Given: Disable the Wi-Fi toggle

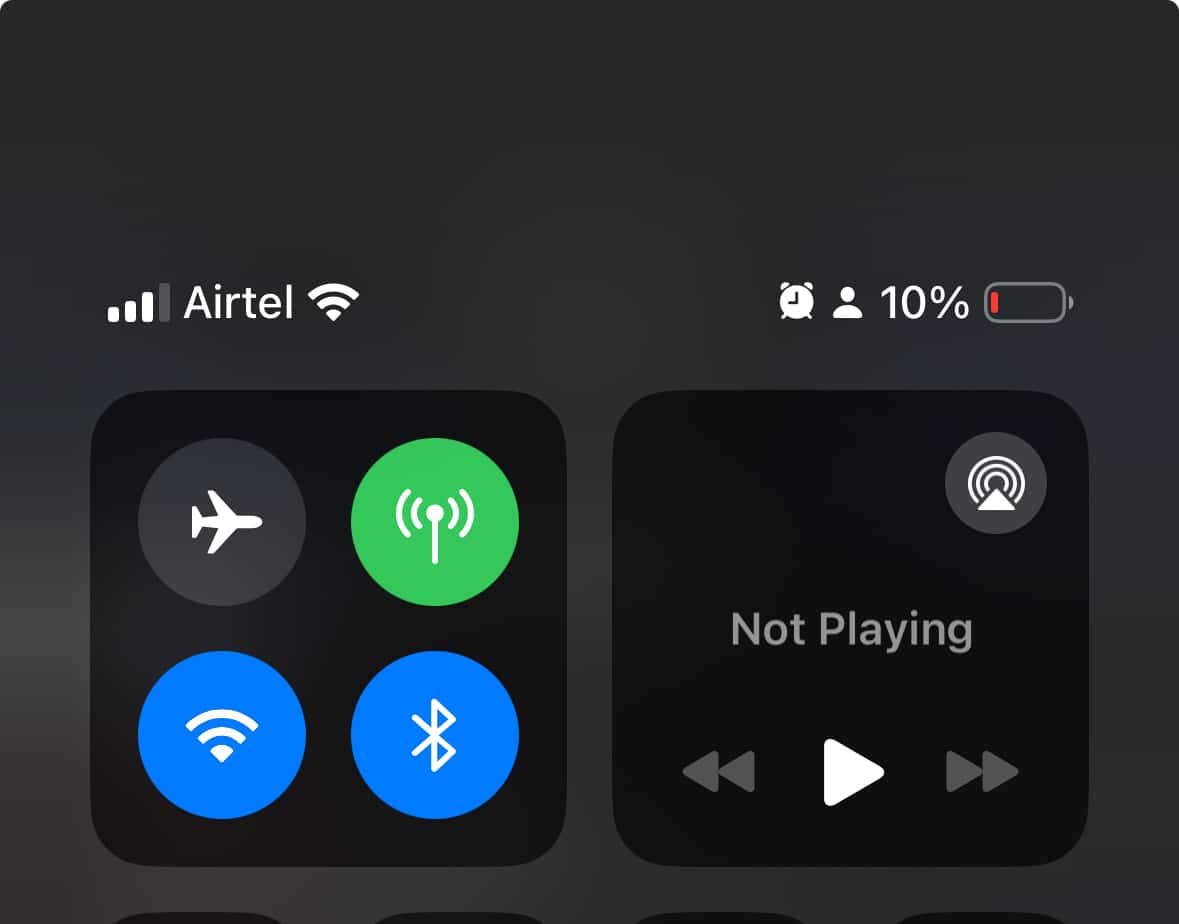Looking at the screenshot, I should [x=222, y=735].
